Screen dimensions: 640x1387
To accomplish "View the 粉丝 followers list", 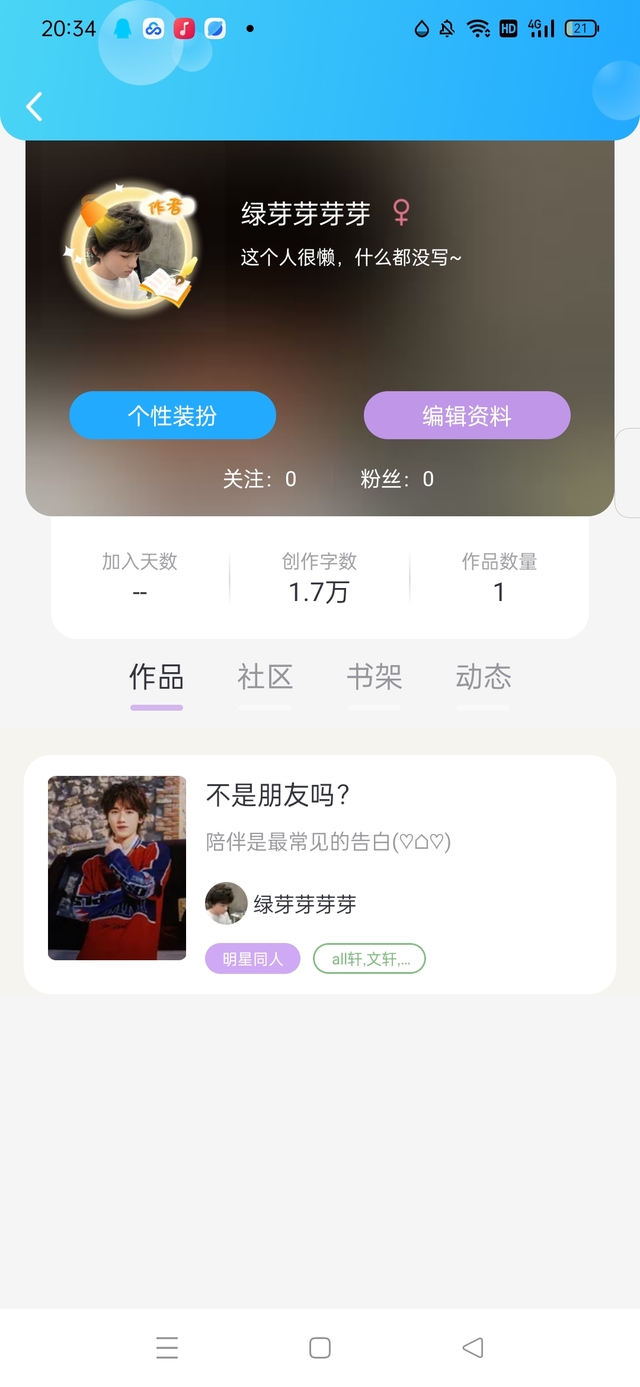I will coord(397,479).
